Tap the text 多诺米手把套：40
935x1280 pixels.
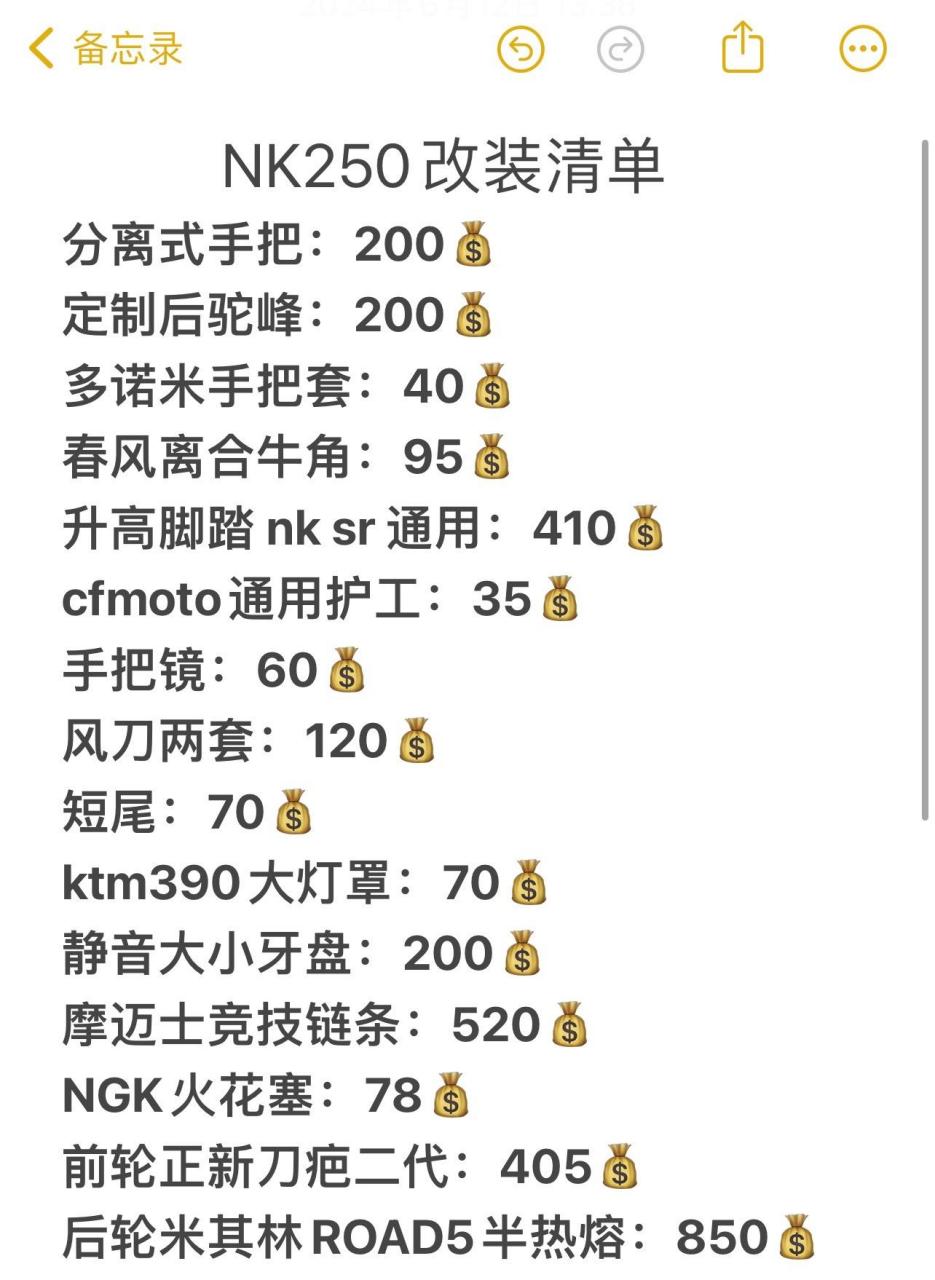point(285,384)
